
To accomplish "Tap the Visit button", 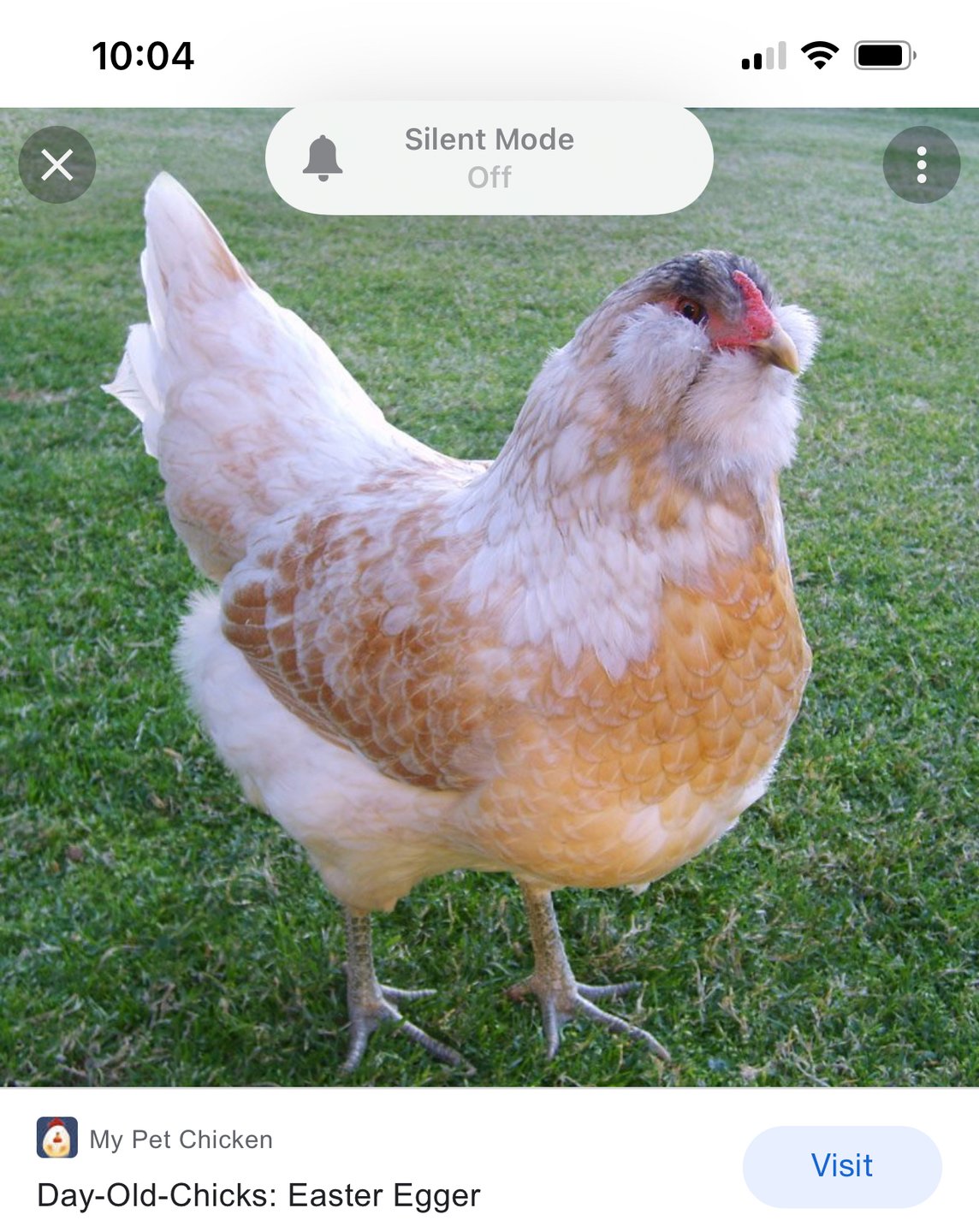I will (841, 1166).
